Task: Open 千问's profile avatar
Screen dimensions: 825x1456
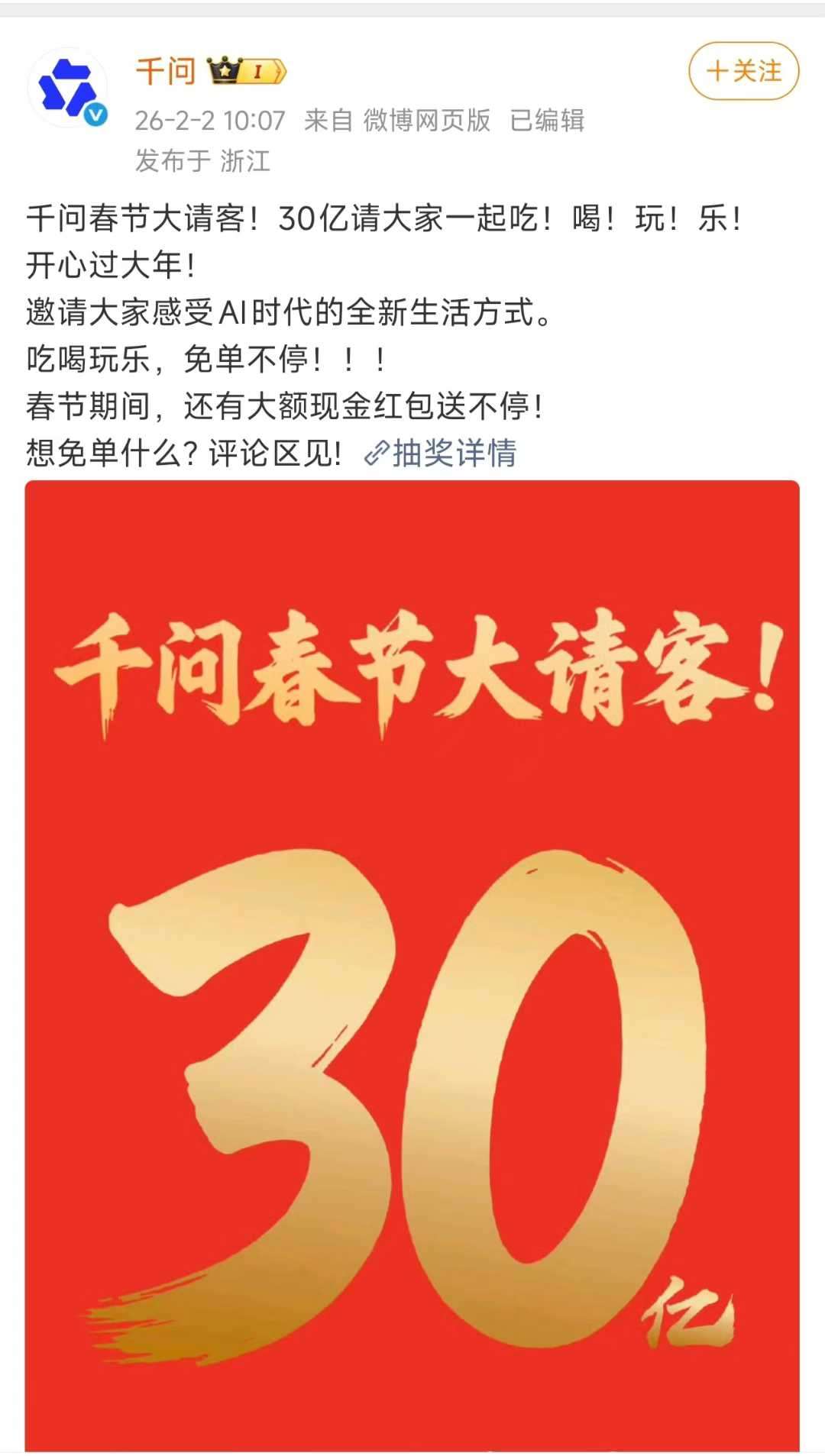Action: click(x=67, y=87)
